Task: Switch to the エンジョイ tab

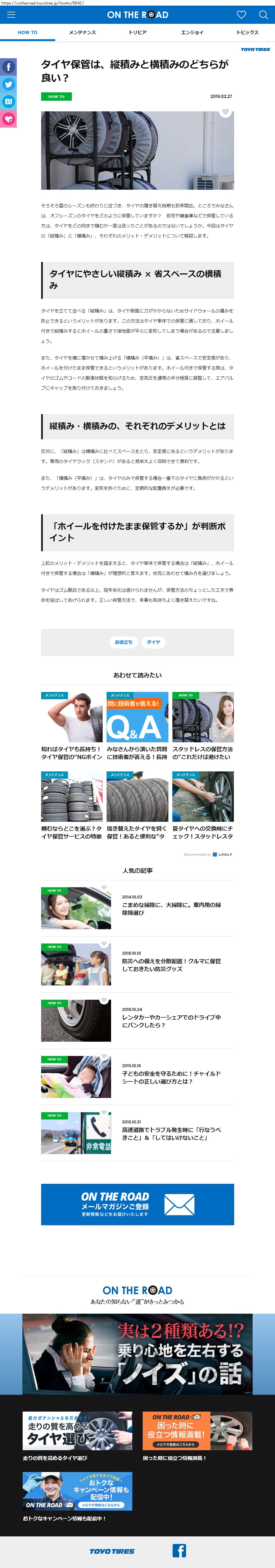Action: click(192, 32)
